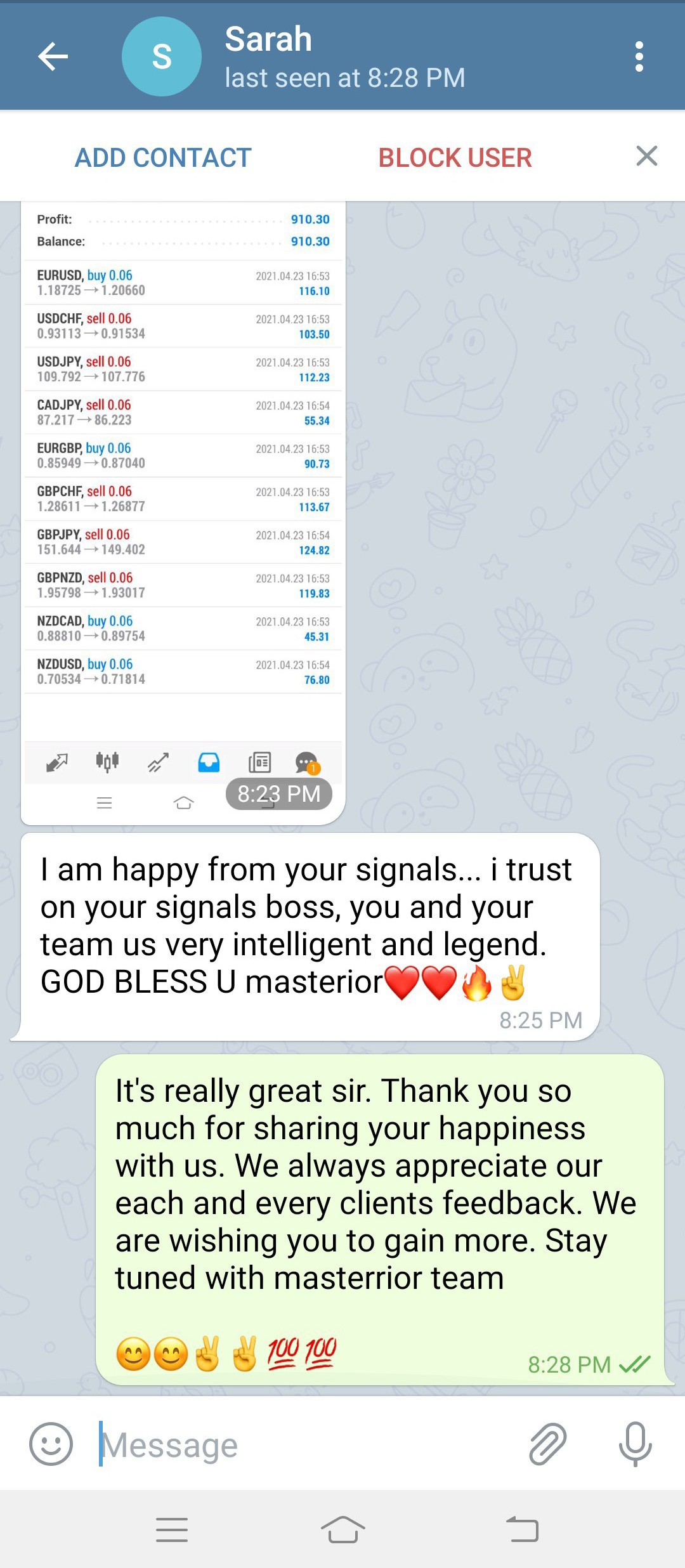Focus the Message input field
The width and height of the screenshot is (685, 1568).
coord(304,1446)
